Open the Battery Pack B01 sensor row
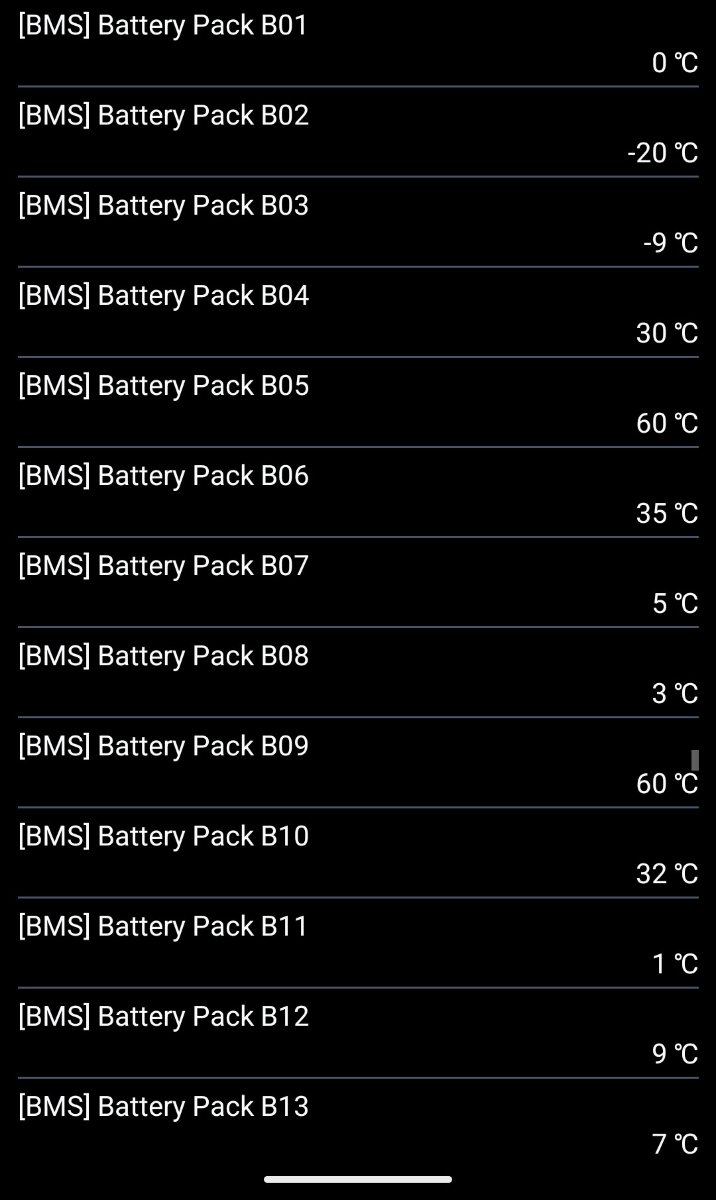Image resolution: width=716 pixels, height=1200 pixels. click(x=358, y=44)
